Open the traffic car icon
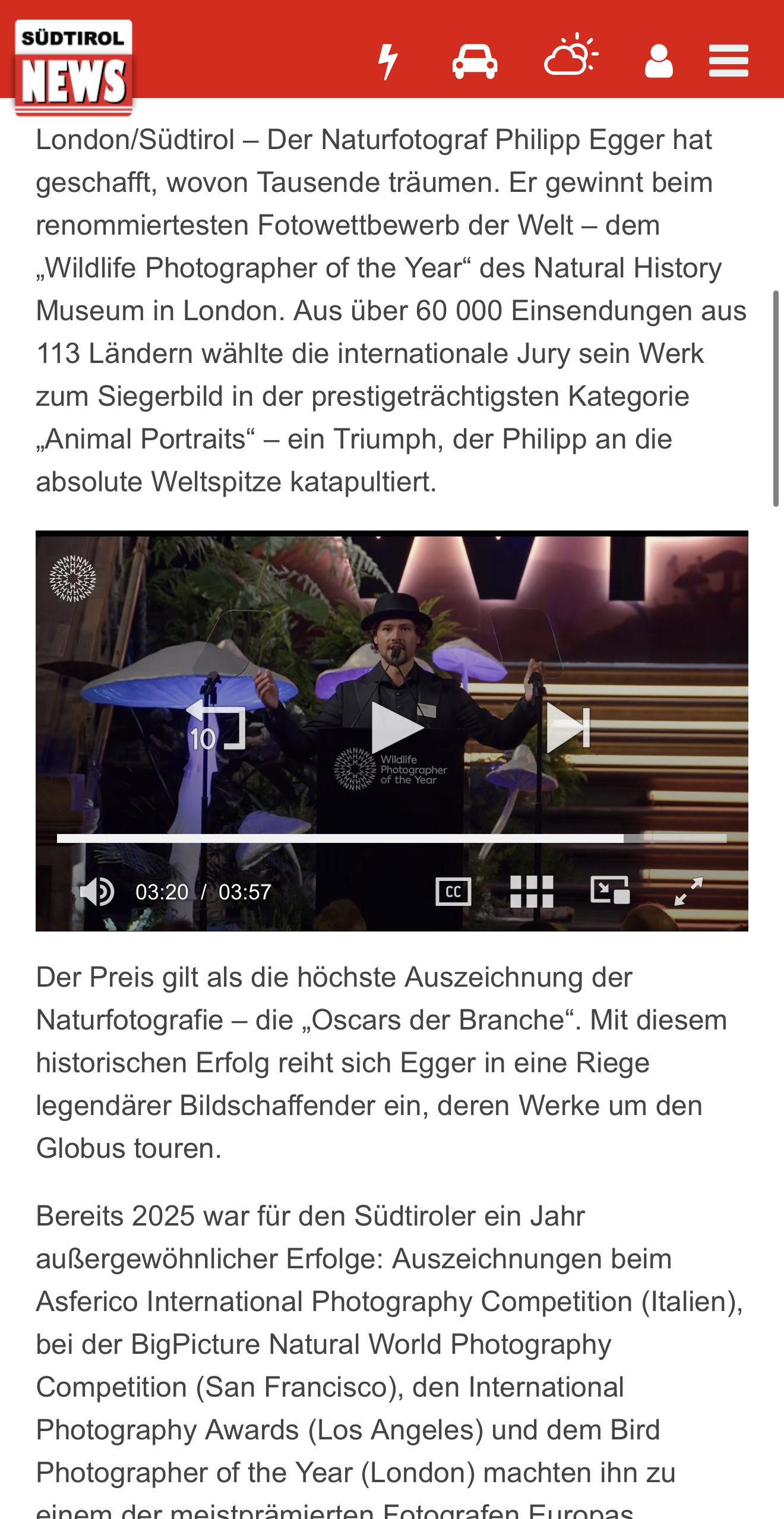This screenshot has height=1519, width=784. click(x=475, y=61)
